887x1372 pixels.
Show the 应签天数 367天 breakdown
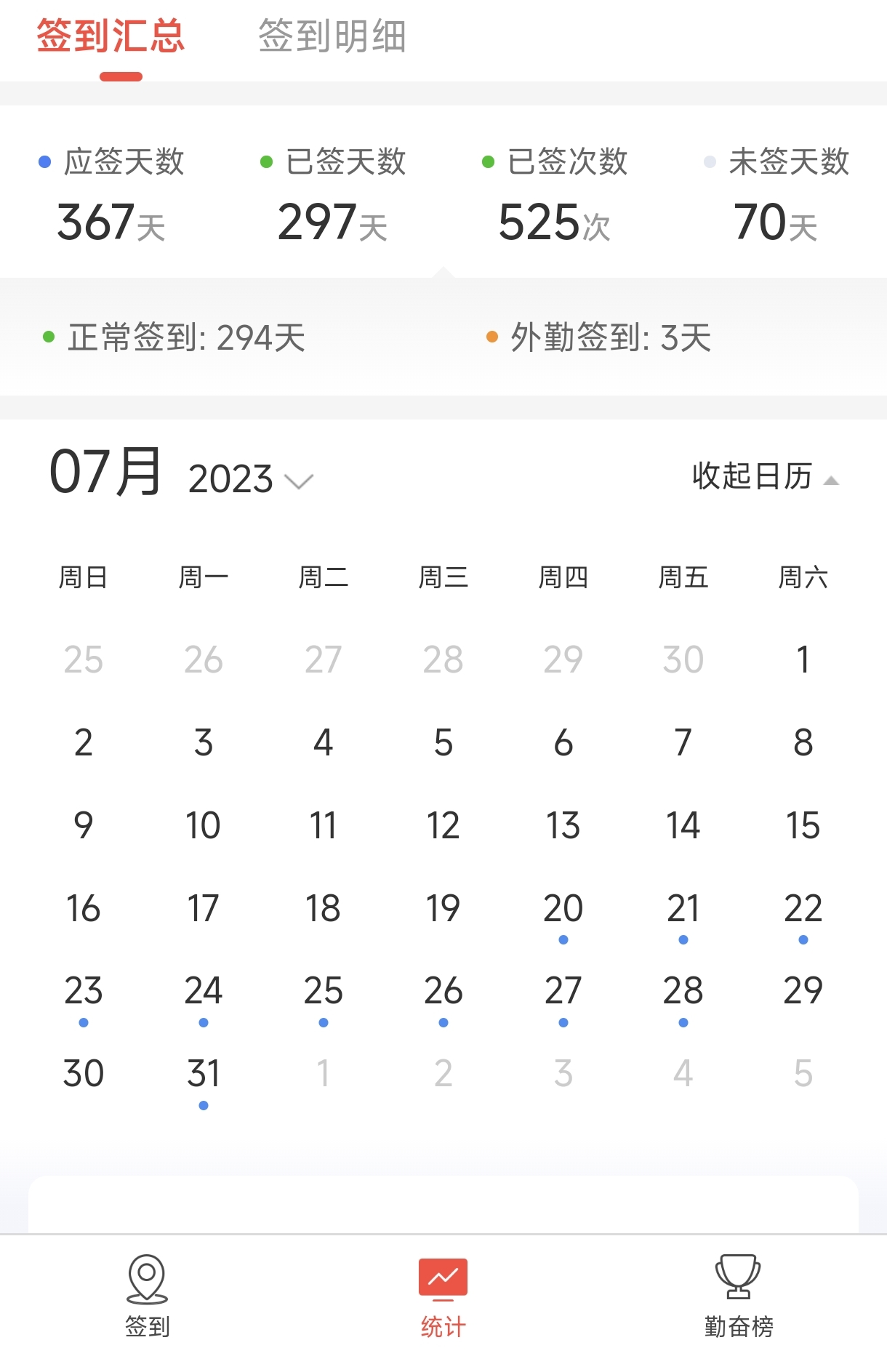coord(111,194)
